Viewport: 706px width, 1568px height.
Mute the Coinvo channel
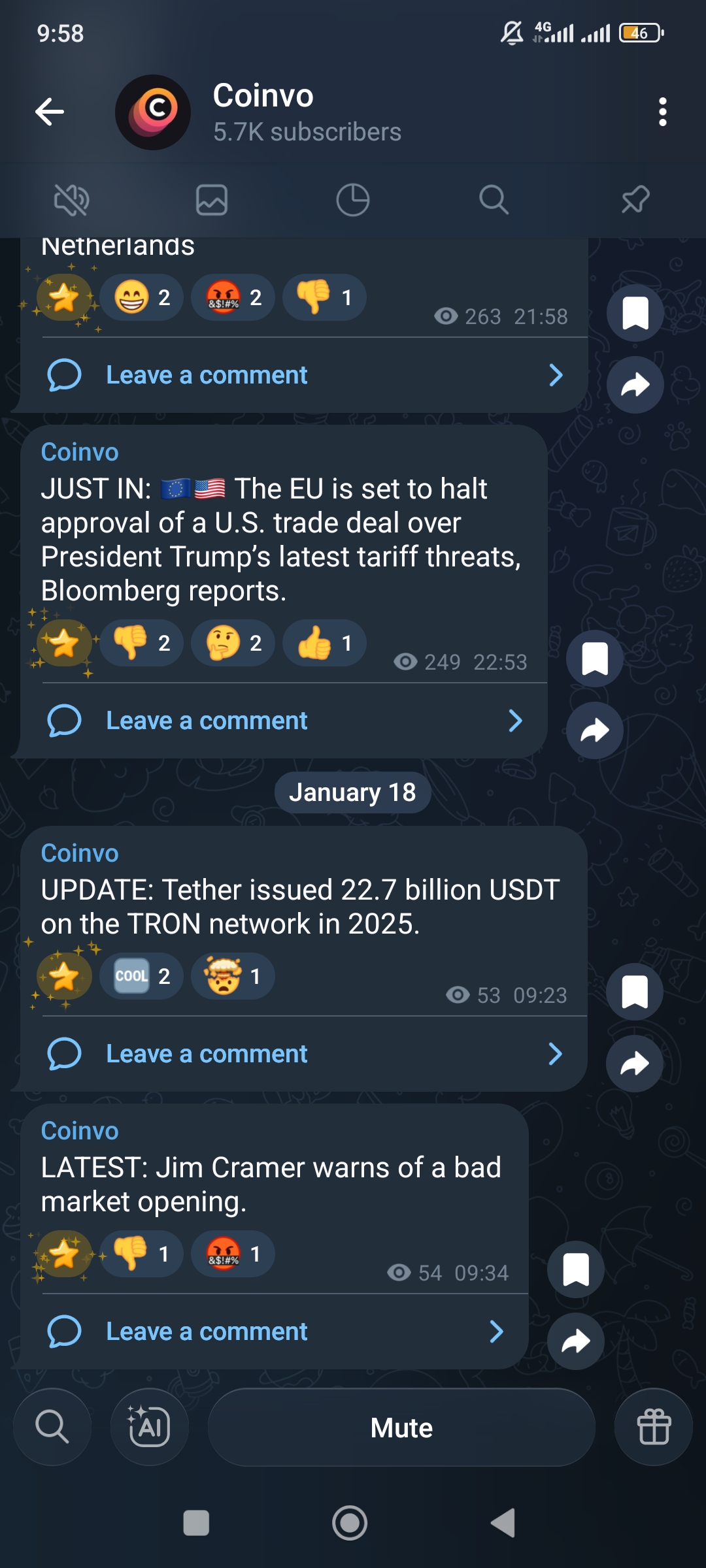(x=401, y=1428)
